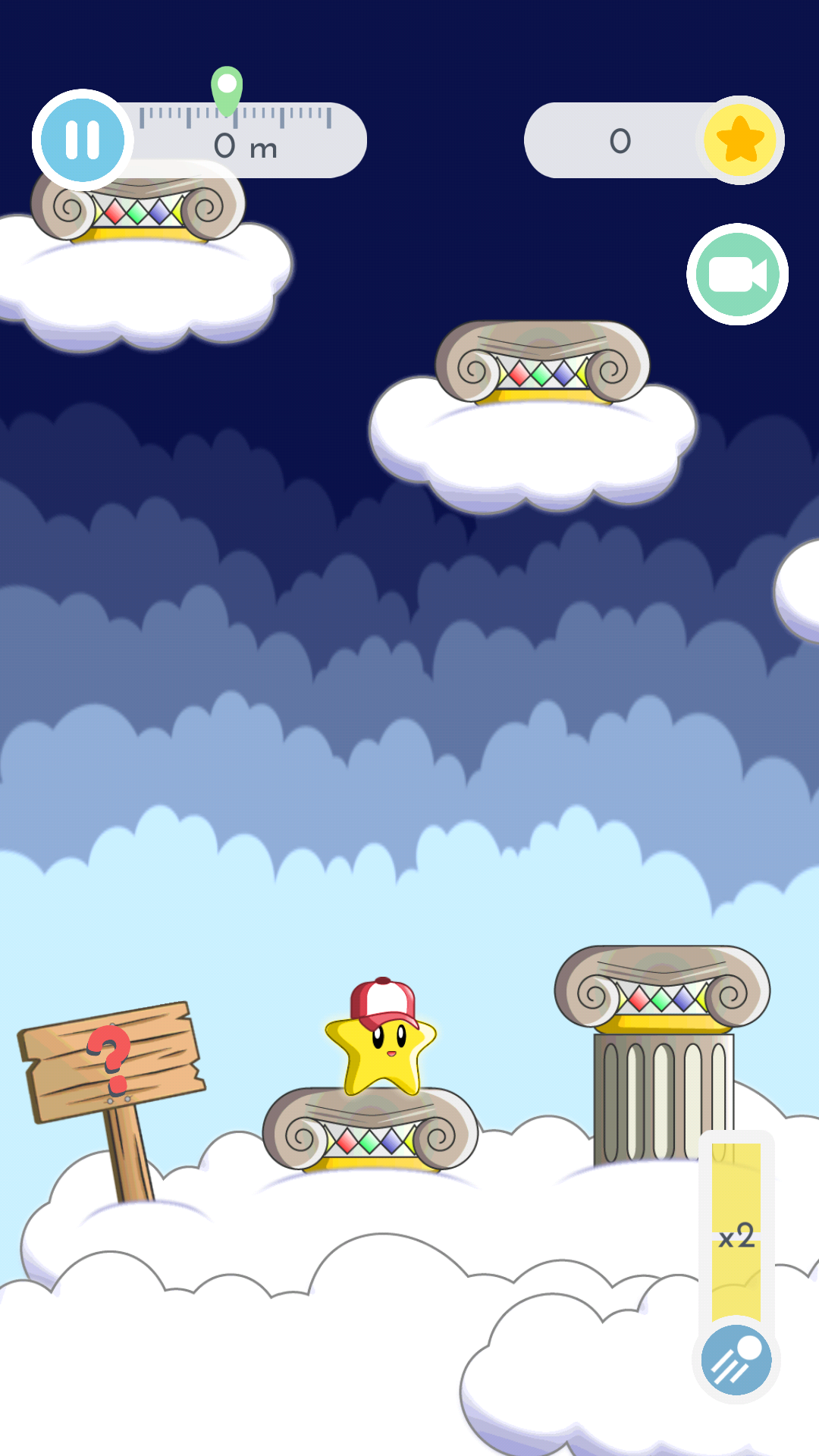The image size is (819, 1456).
Task: Activate the x2 dash boost button
Action: [736, 1359]
